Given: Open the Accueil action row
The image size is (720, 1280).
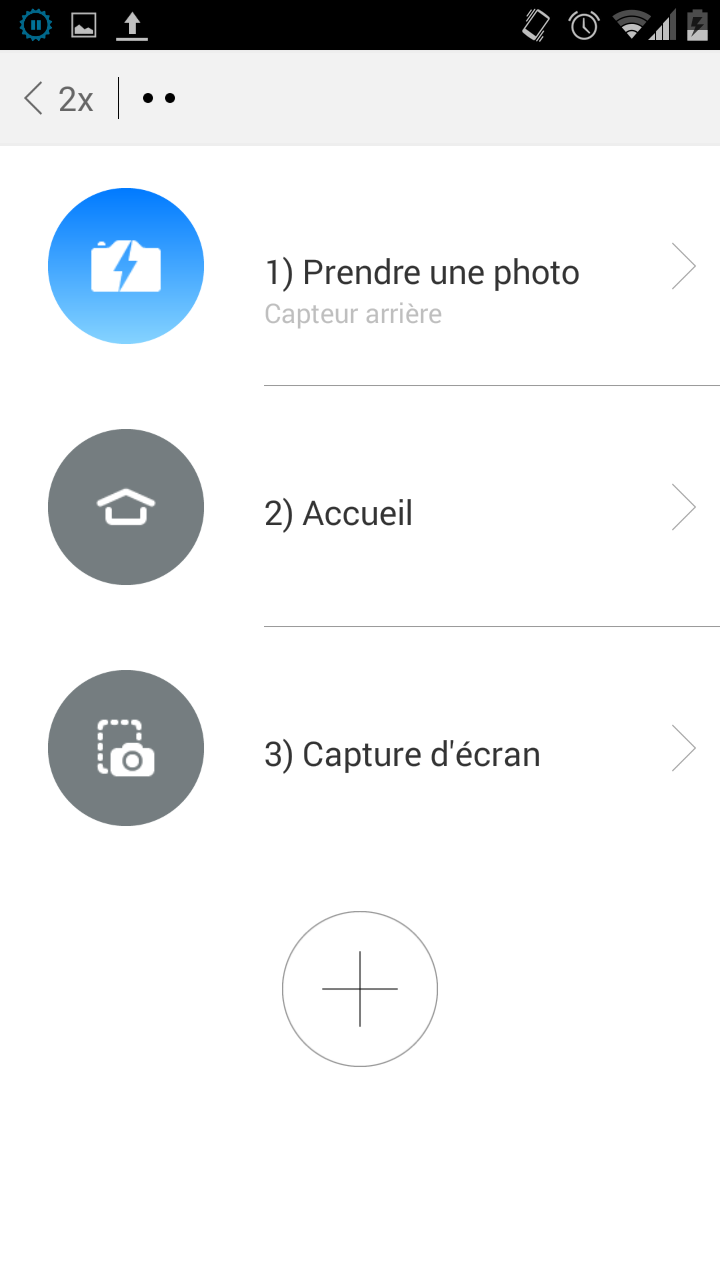Looking at the screenshot, I should [x=360, y=507].
